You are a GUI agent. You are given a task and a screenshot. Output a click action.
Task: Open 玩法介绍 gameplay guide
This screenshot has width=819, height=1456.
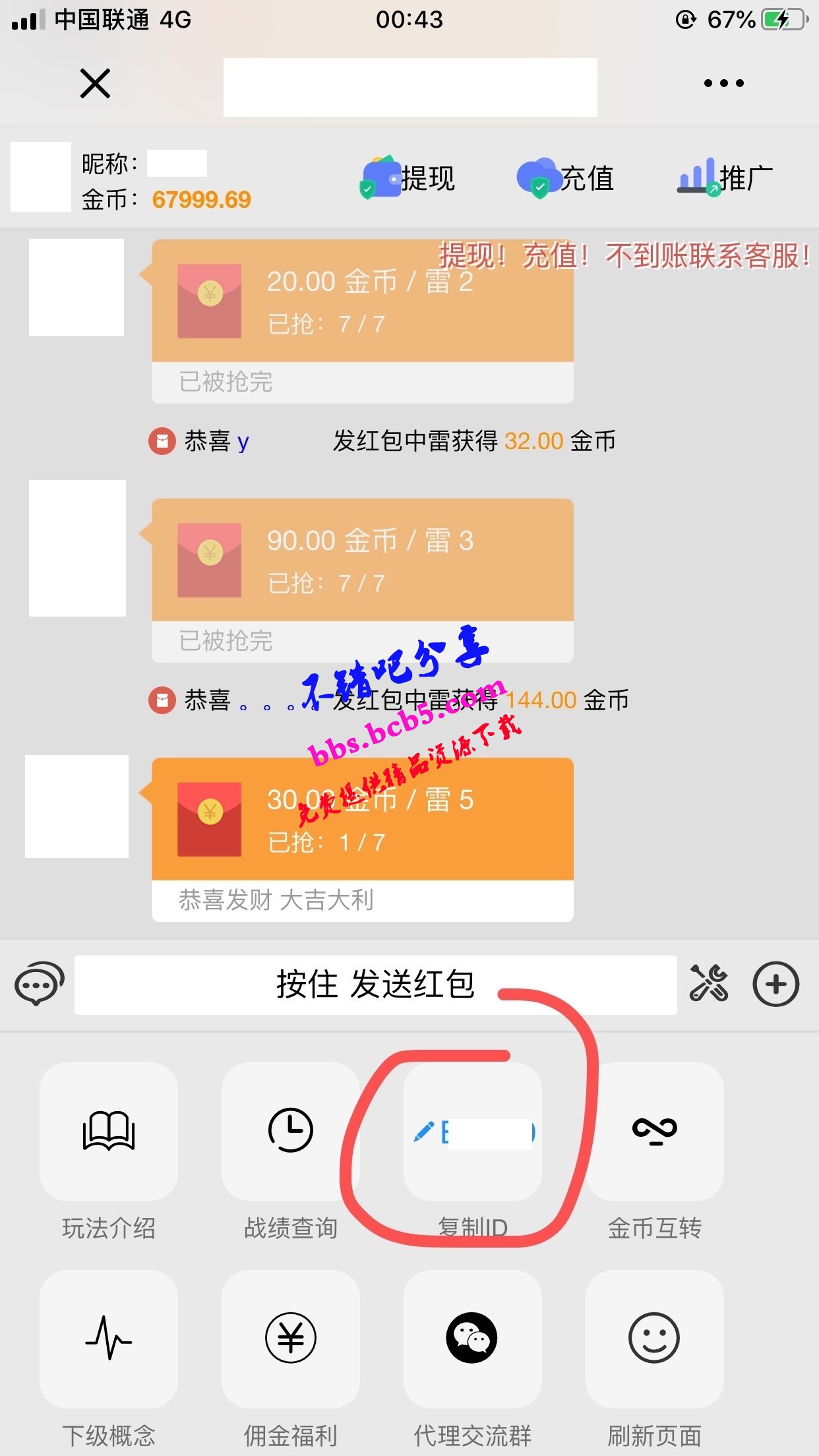pos(109,1132)
